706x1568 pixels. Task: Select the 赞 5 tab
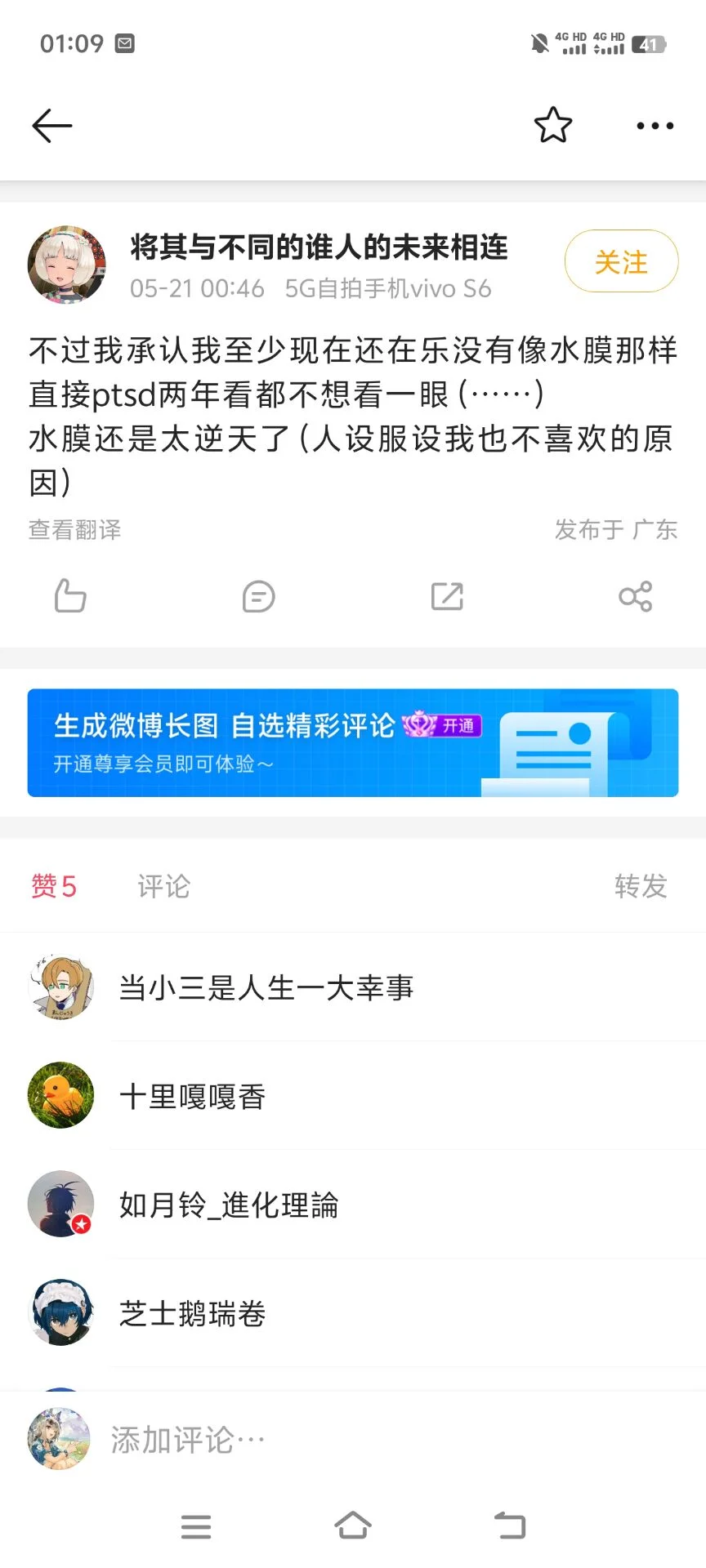coord(54,886)
